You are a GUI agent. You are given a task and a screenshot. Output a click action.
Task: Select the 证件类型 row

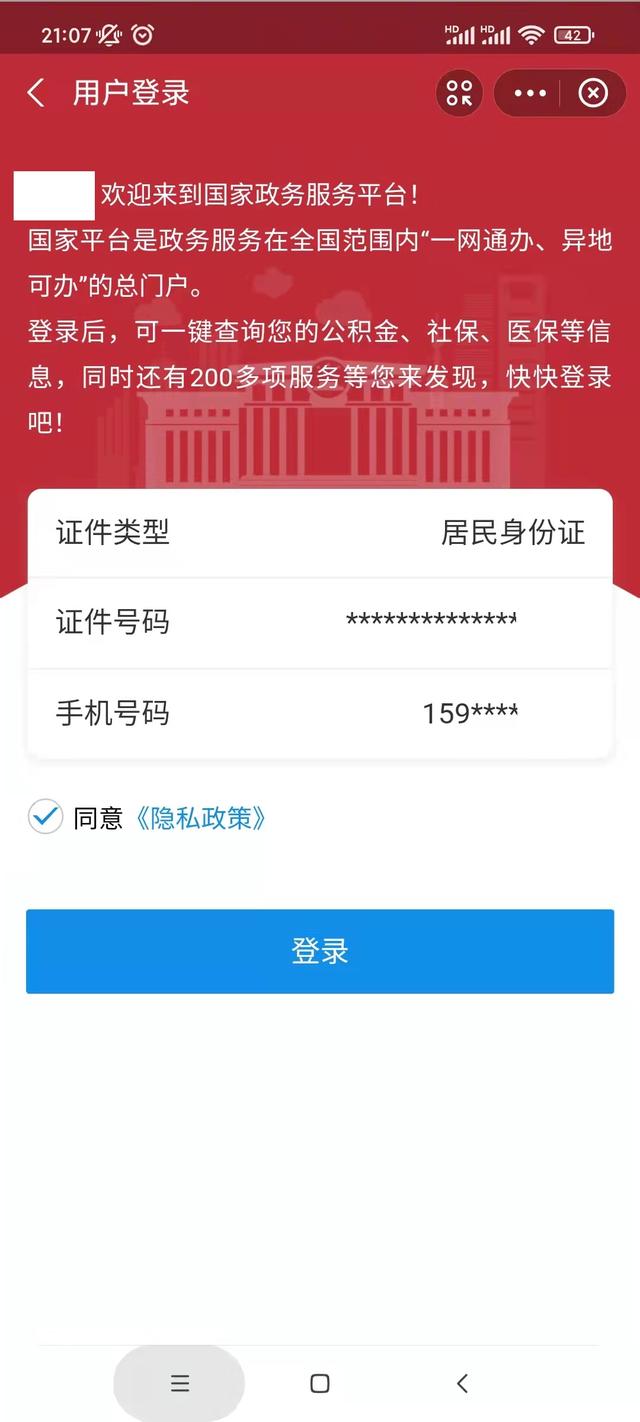320,533
